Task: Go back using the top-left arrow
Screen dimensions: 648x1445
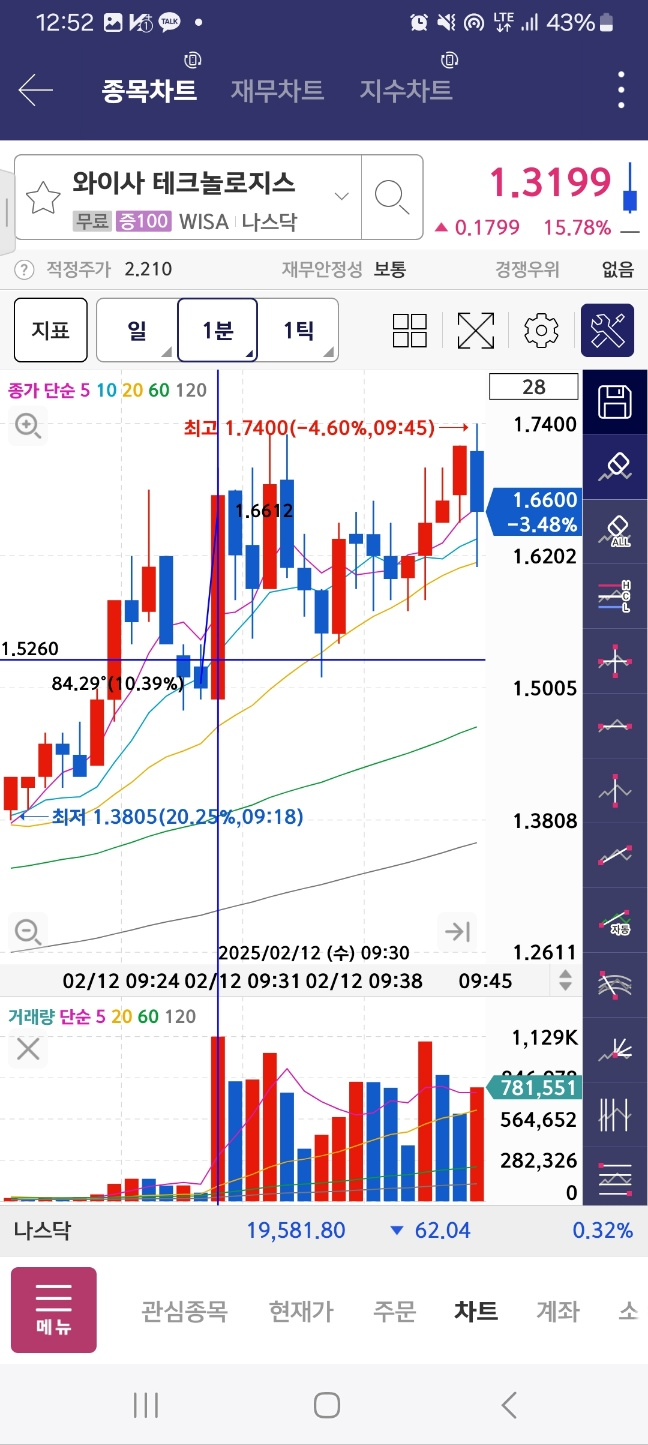Action: (35, 91)
